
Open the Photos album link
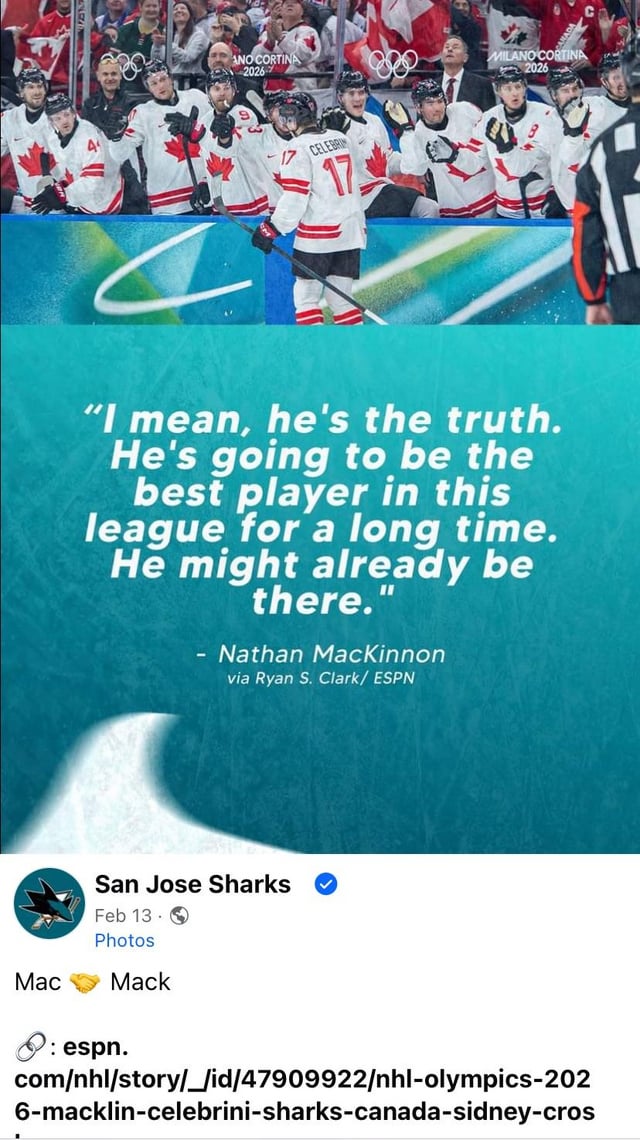(x=124, y=940)
